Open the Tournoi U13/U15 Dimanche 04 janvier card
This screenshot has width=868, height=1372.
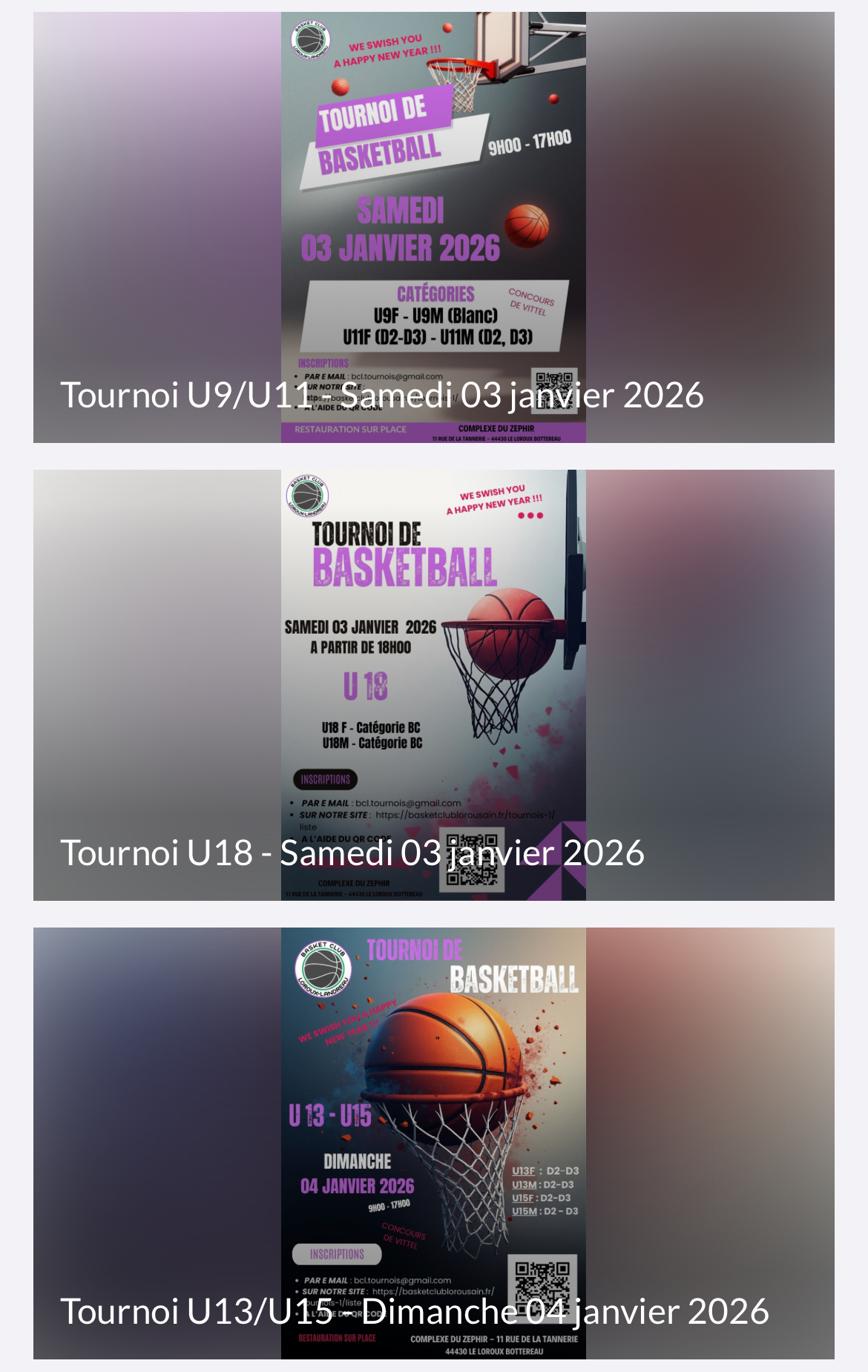click(x=414, y=1310)
